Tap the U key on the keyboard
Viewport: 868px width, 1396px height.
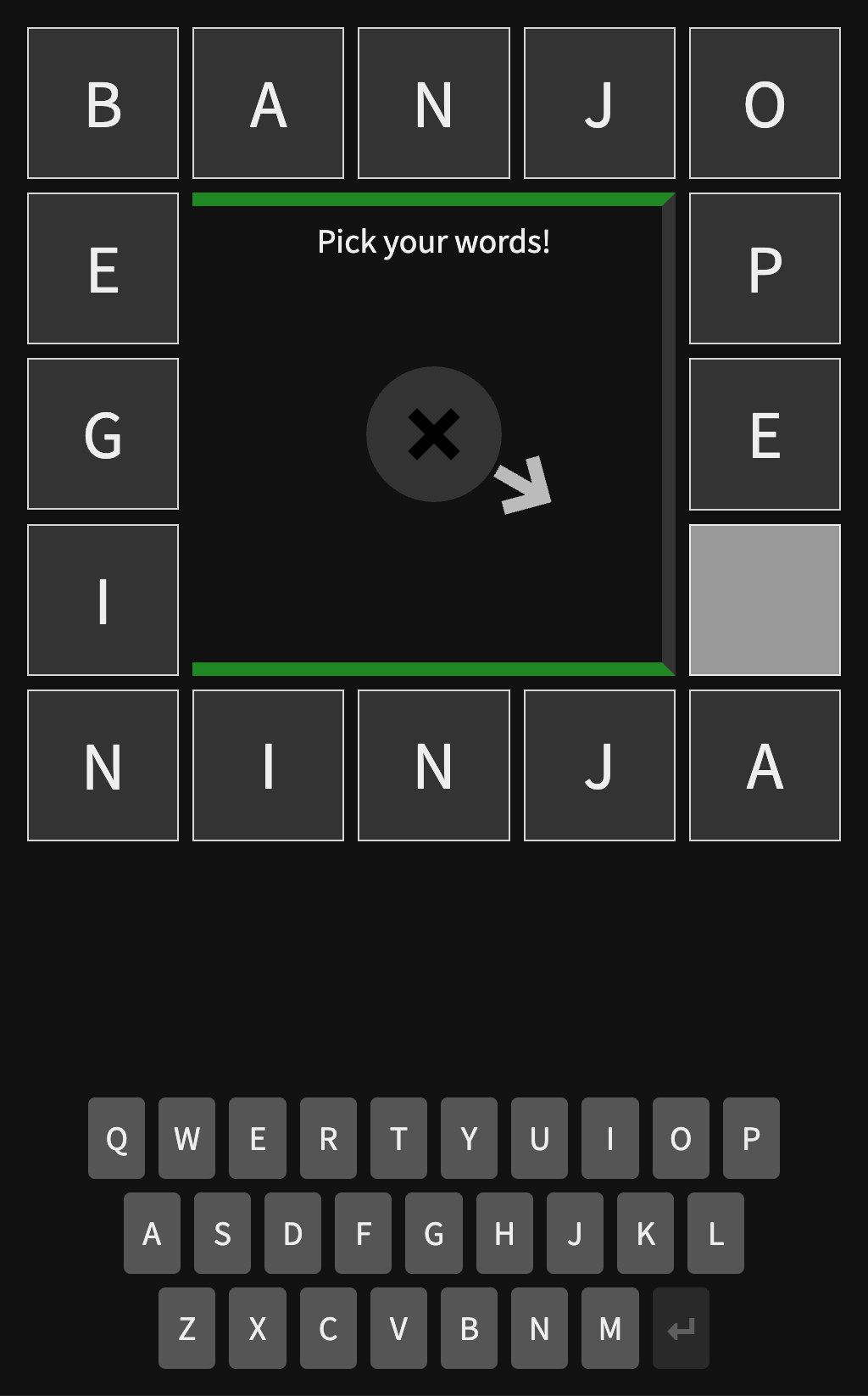pos(539,1138)
